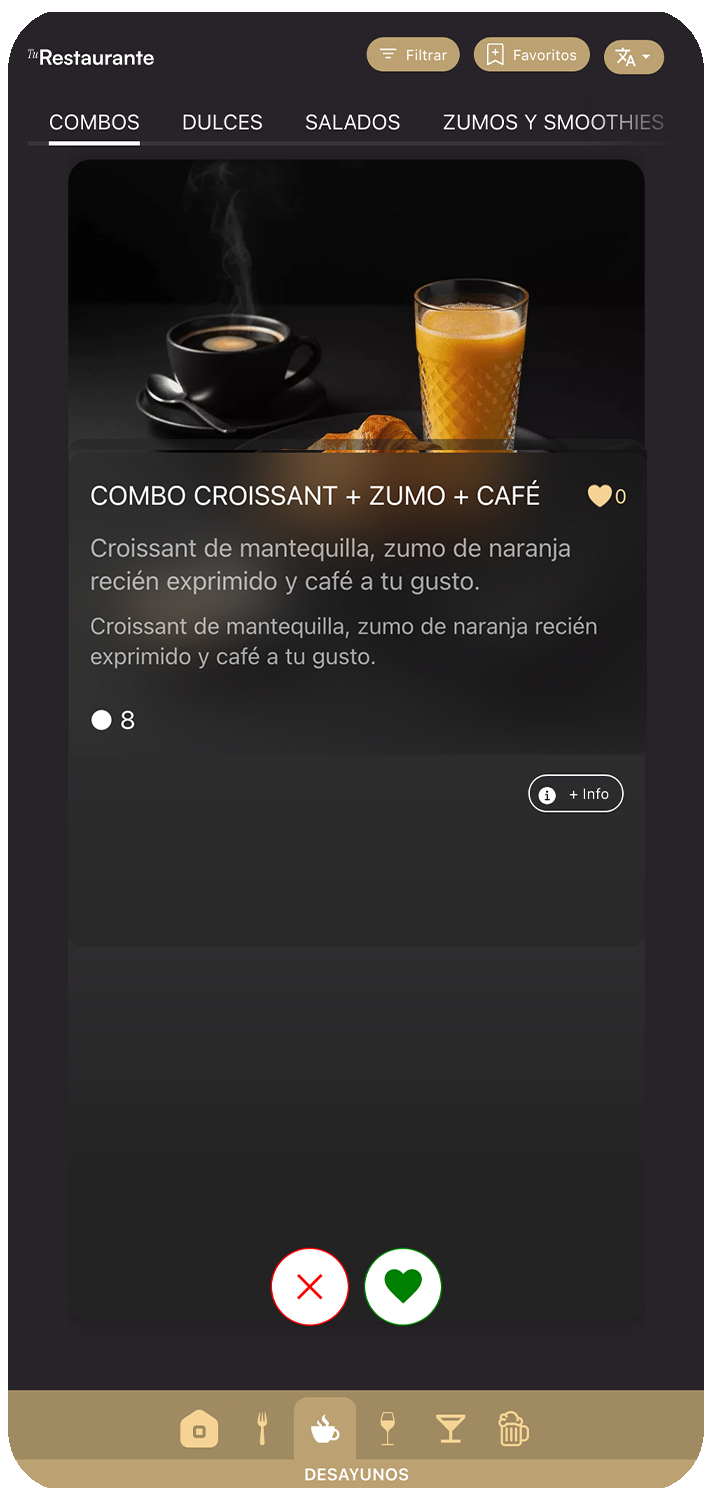The width and height of the screenshot is (712, 1500).
Task: Switch to the SALADOS tab
Action: tap(352, 123)
